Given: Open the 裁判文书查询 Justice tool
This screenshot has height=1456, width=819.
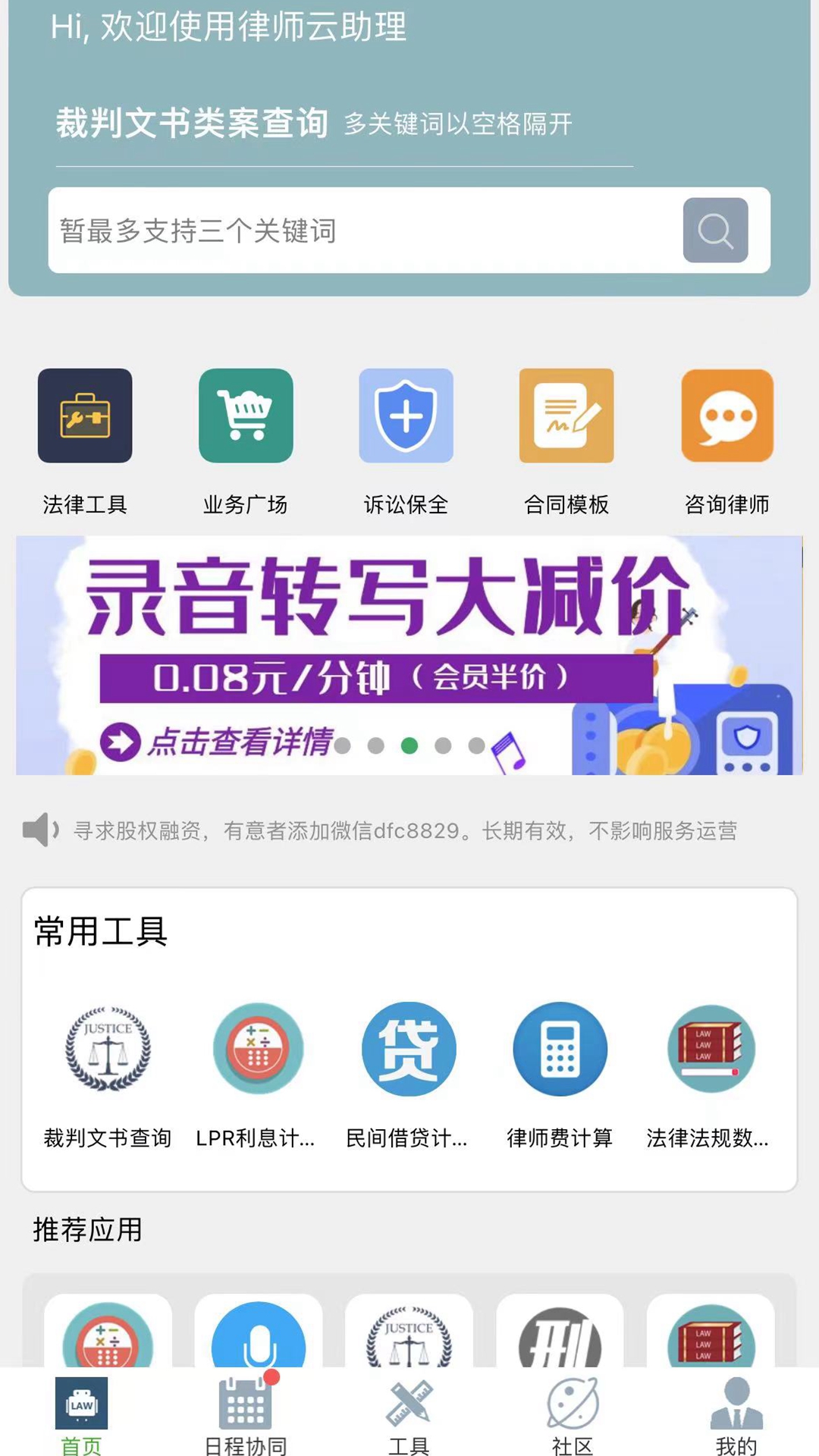Looking at the screenshot, I should tap(108, 1050).
